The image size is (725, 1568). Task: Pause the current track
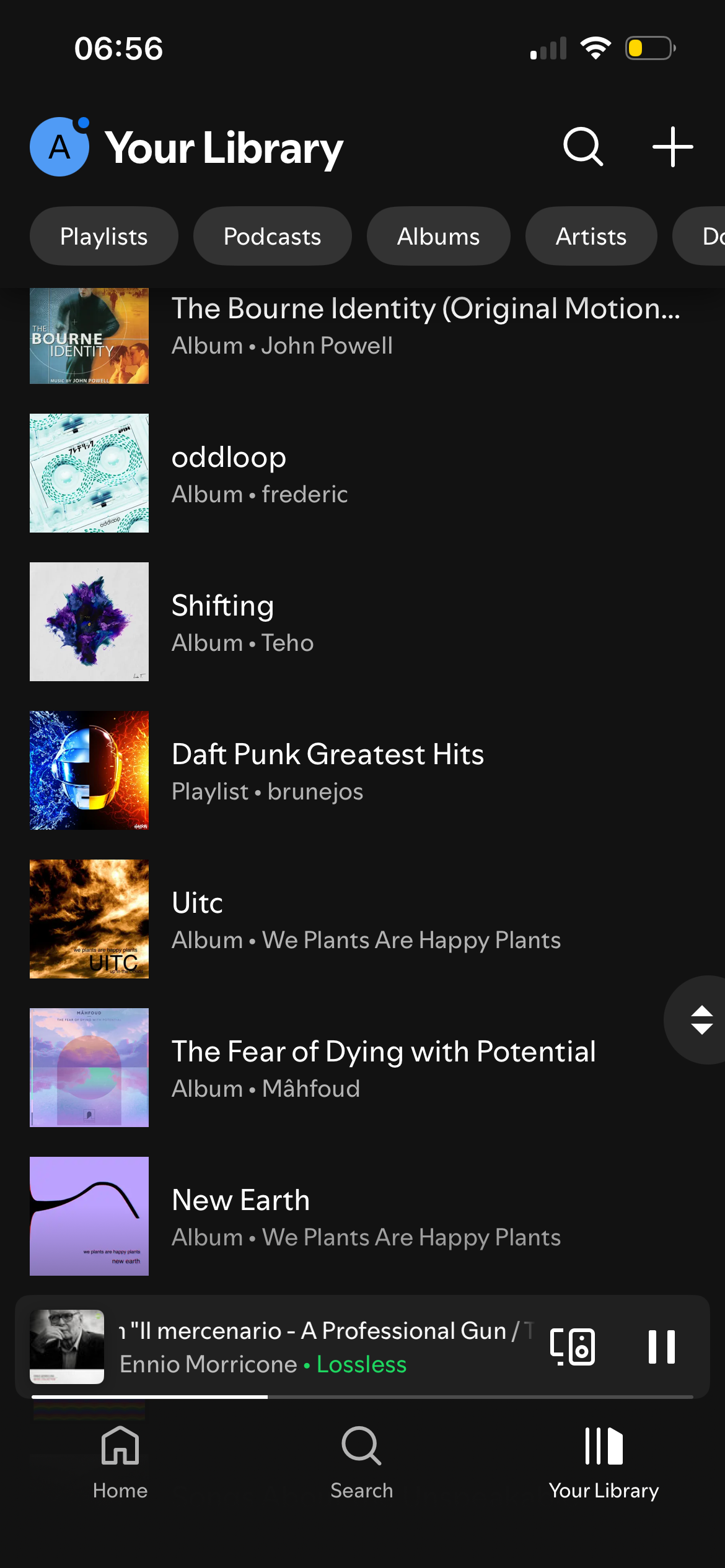pos(661,1347)
